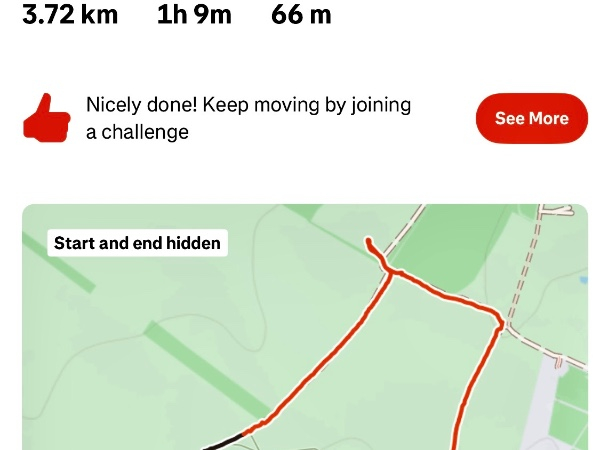
Task: Open the activity route map
Action: pyautogui.click(x=305, y=327)
